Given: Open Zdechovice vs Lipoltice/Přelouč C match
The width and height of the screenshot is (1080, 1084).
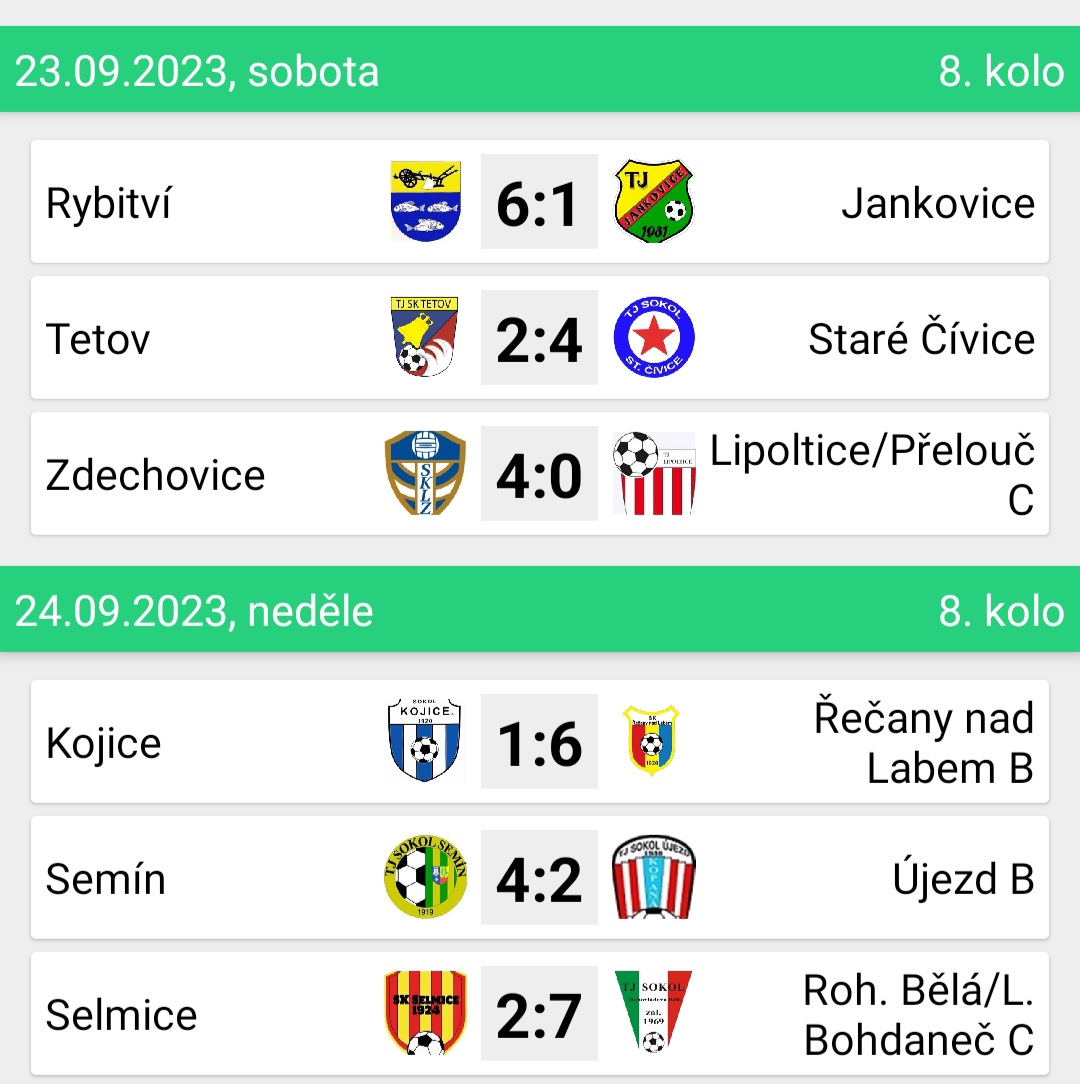Looking at the screenshot, I should (x=539, y=474).
